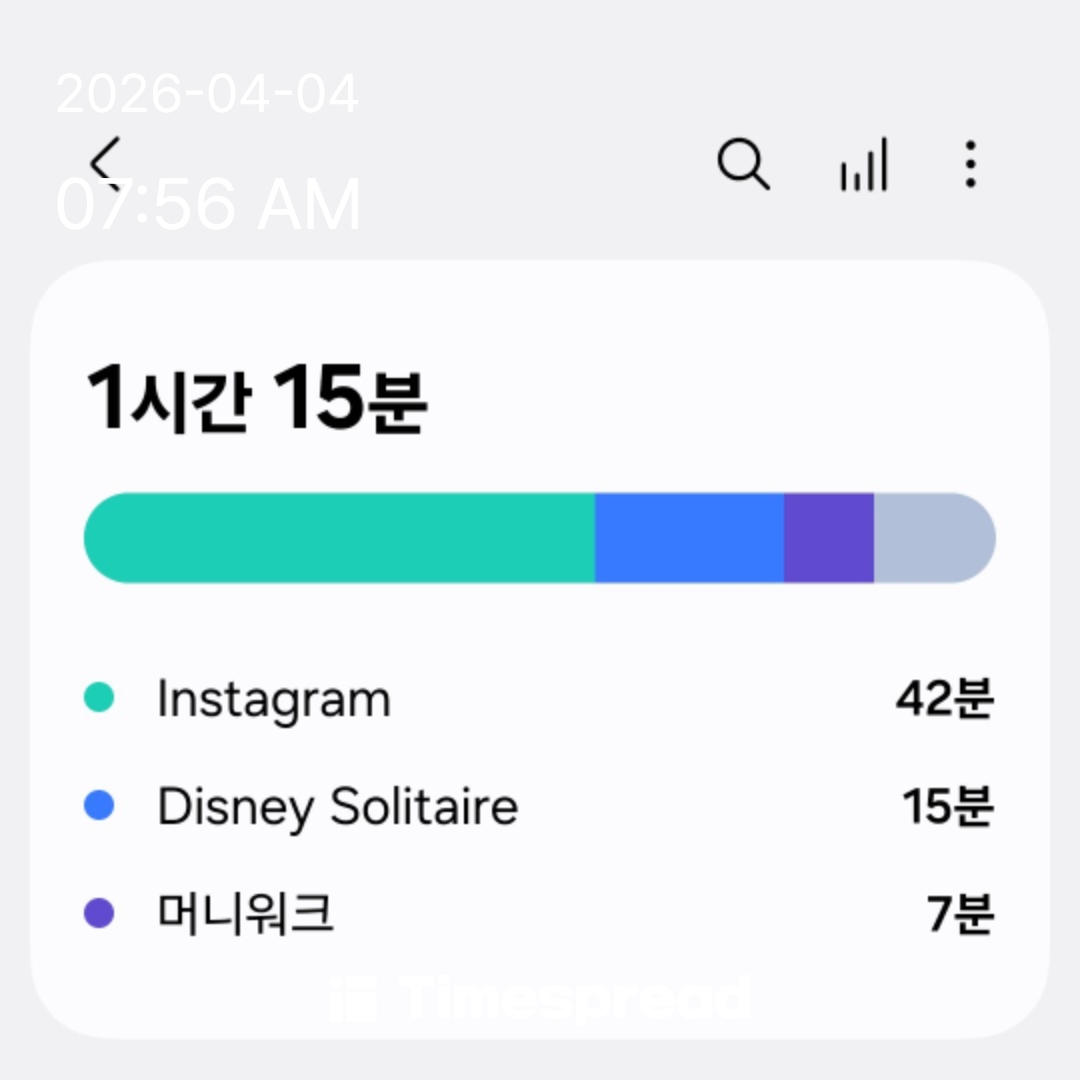
Task: Open the 머니워크 usage row
Action: 540,914
